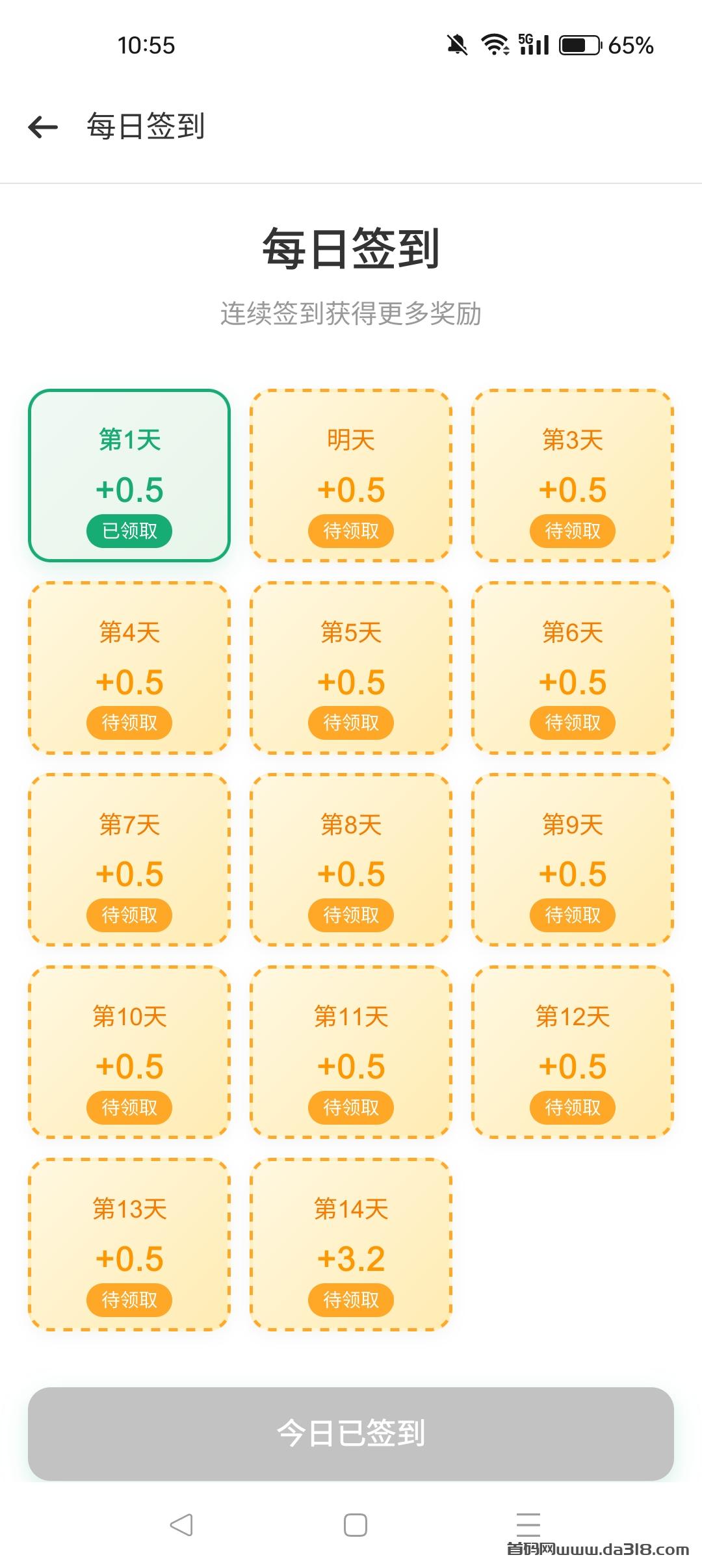Select the 明天 reward card
Image resolution: width=702 pixels, height=1568 pixels.
pos(351,475)
